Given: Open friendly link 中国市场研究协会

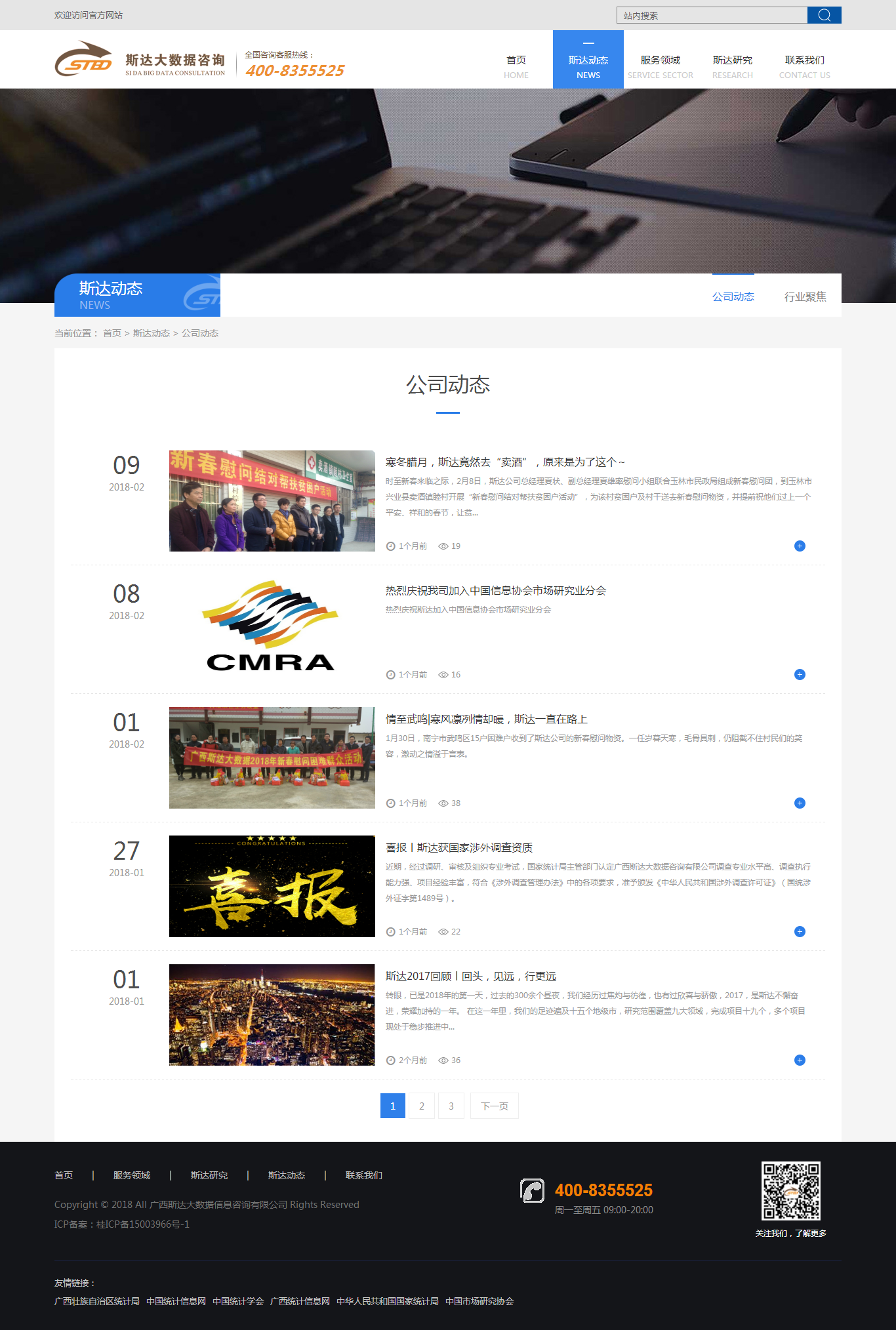Looking at the screenshot, I should click(479, 1301).
